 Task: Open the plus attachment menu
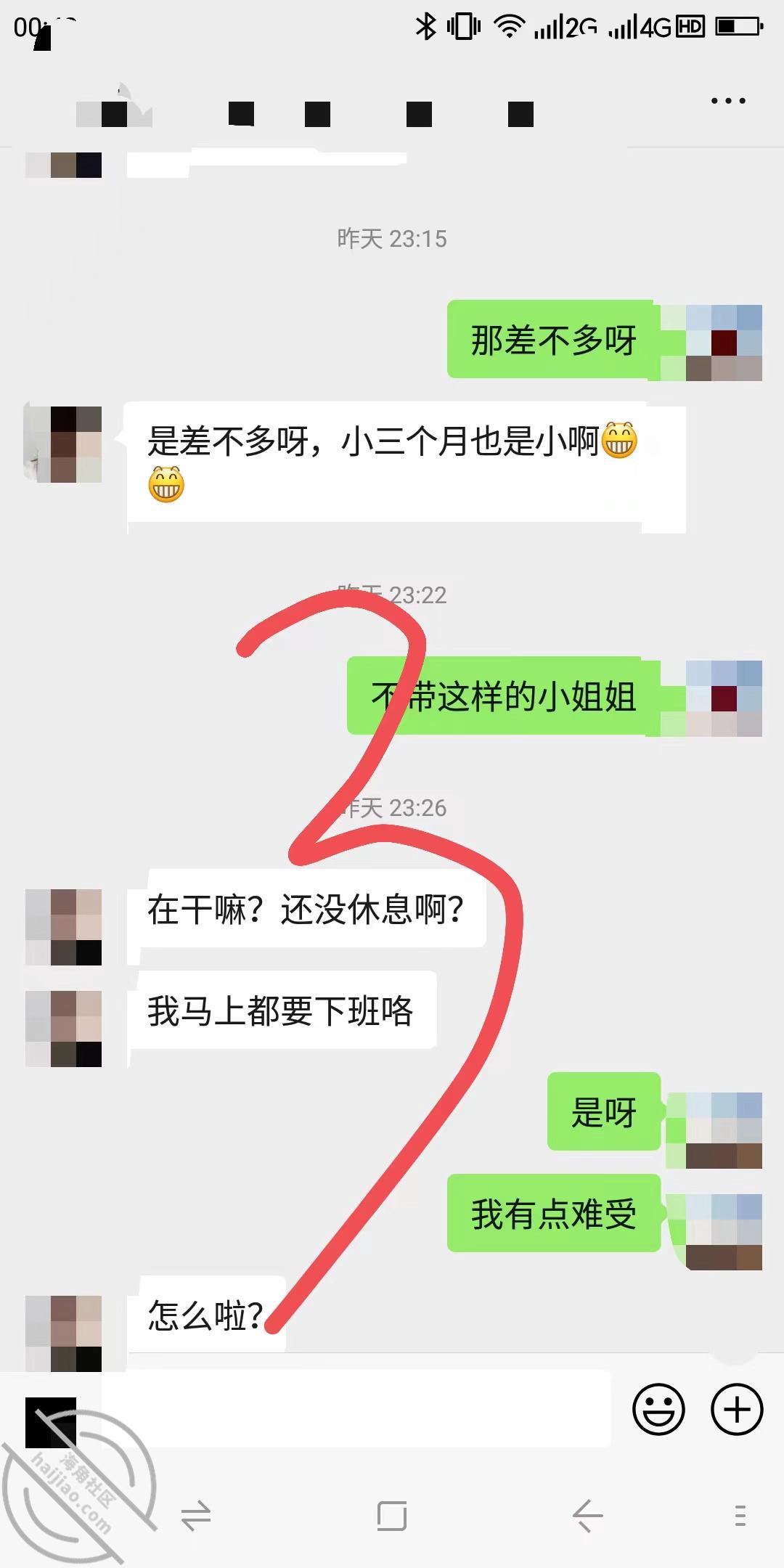[x=736, y=1409]
